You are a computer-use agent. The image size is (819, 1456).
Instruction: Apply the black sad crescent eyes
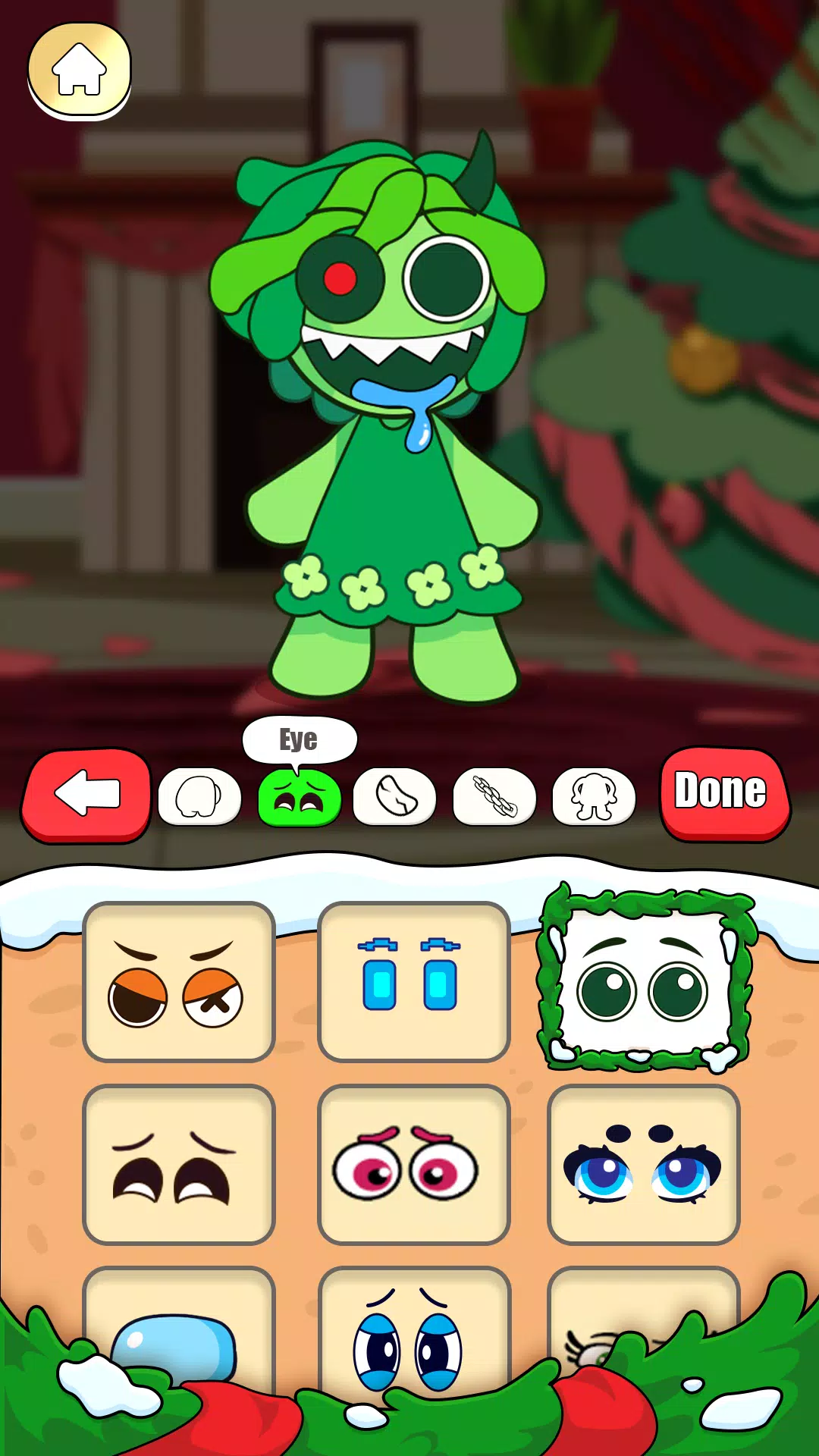pos(178,1164)
